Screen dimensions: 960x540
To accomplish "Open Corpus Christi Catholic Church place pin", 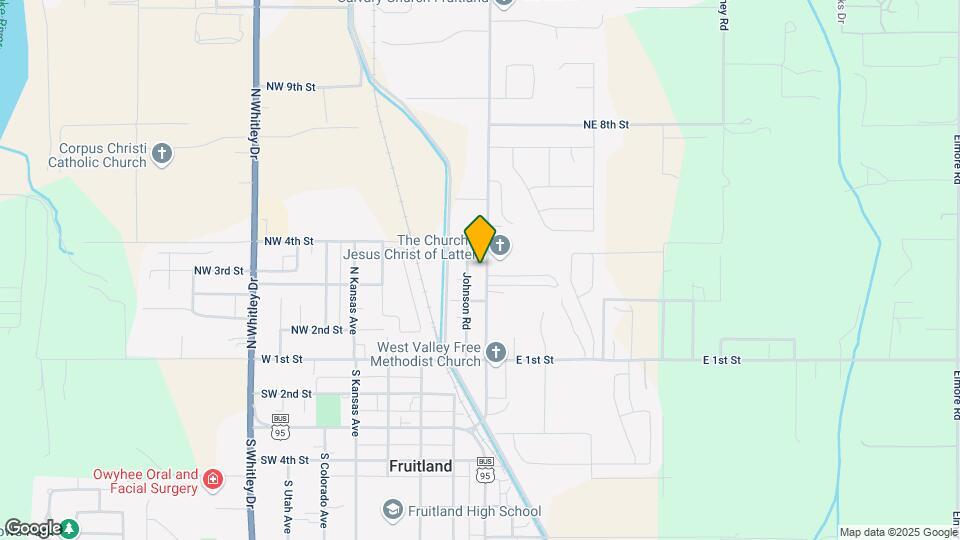I will click(162, 154).
